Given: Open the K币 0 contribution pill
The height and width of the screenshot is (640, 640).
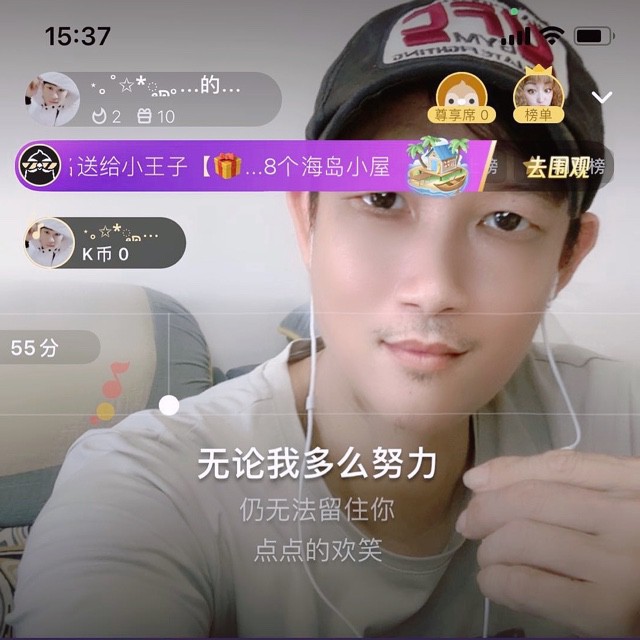Looking at the screenshot, I should coord(104,243).
